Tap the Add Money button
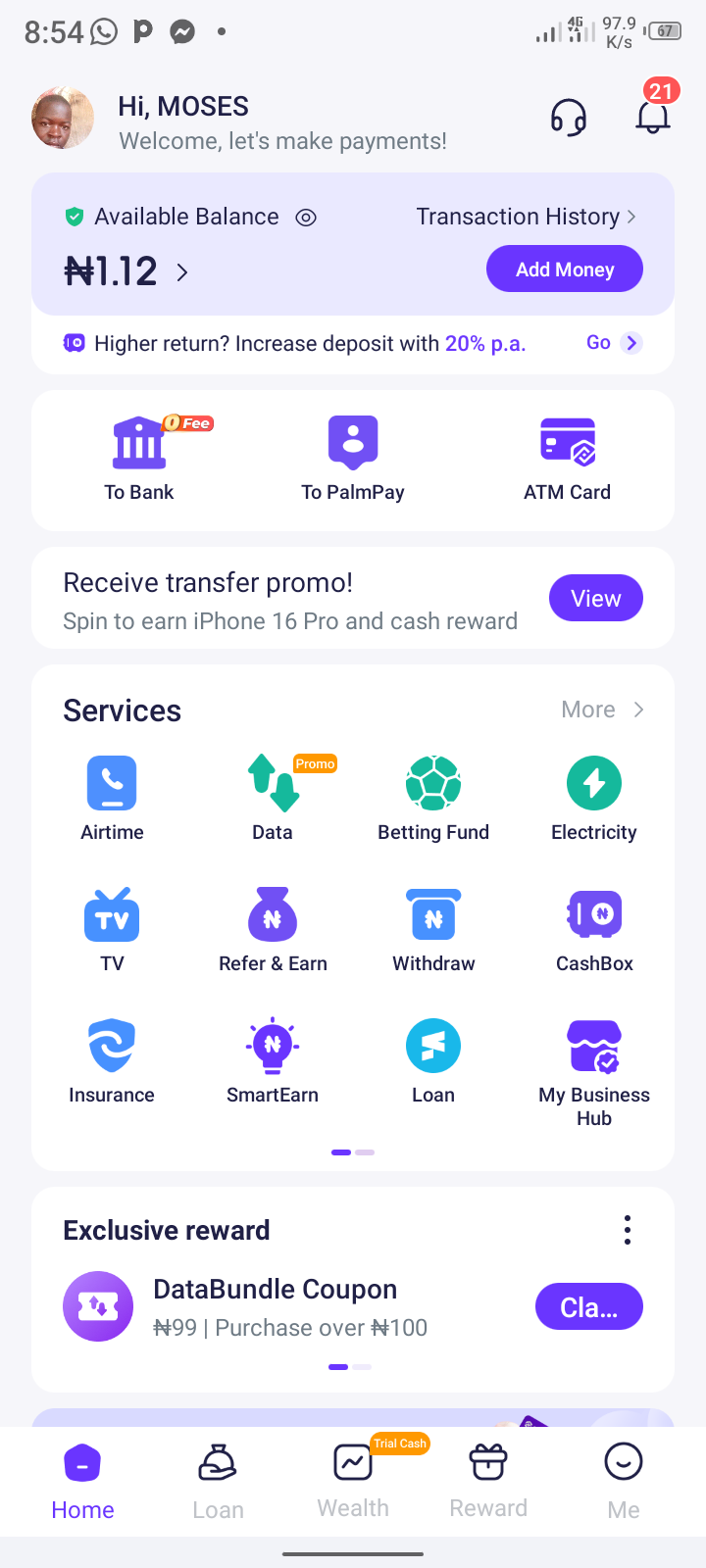The width and height of the screenshot is (706, 1568). pos(564,269)
